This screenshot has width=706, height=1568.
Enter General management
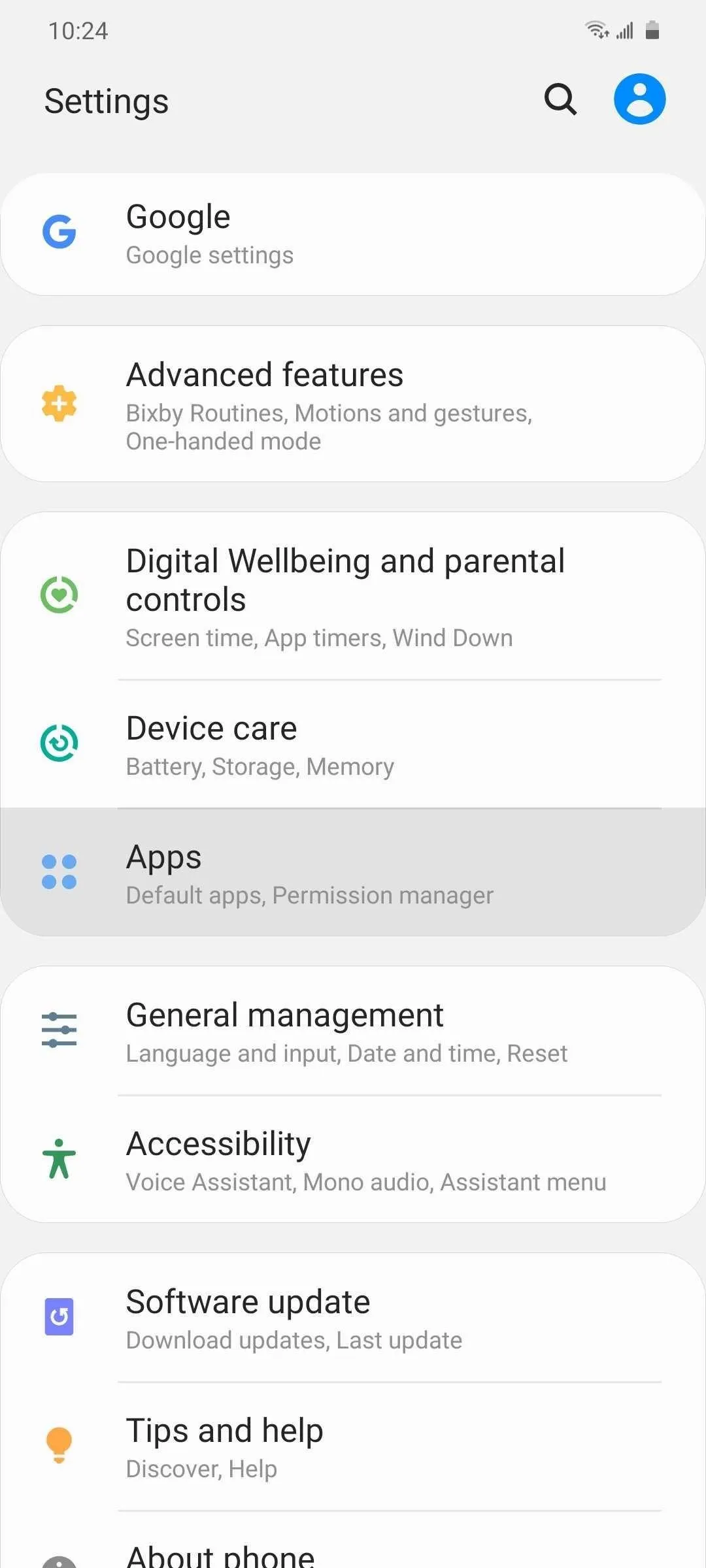[353, 1031]
